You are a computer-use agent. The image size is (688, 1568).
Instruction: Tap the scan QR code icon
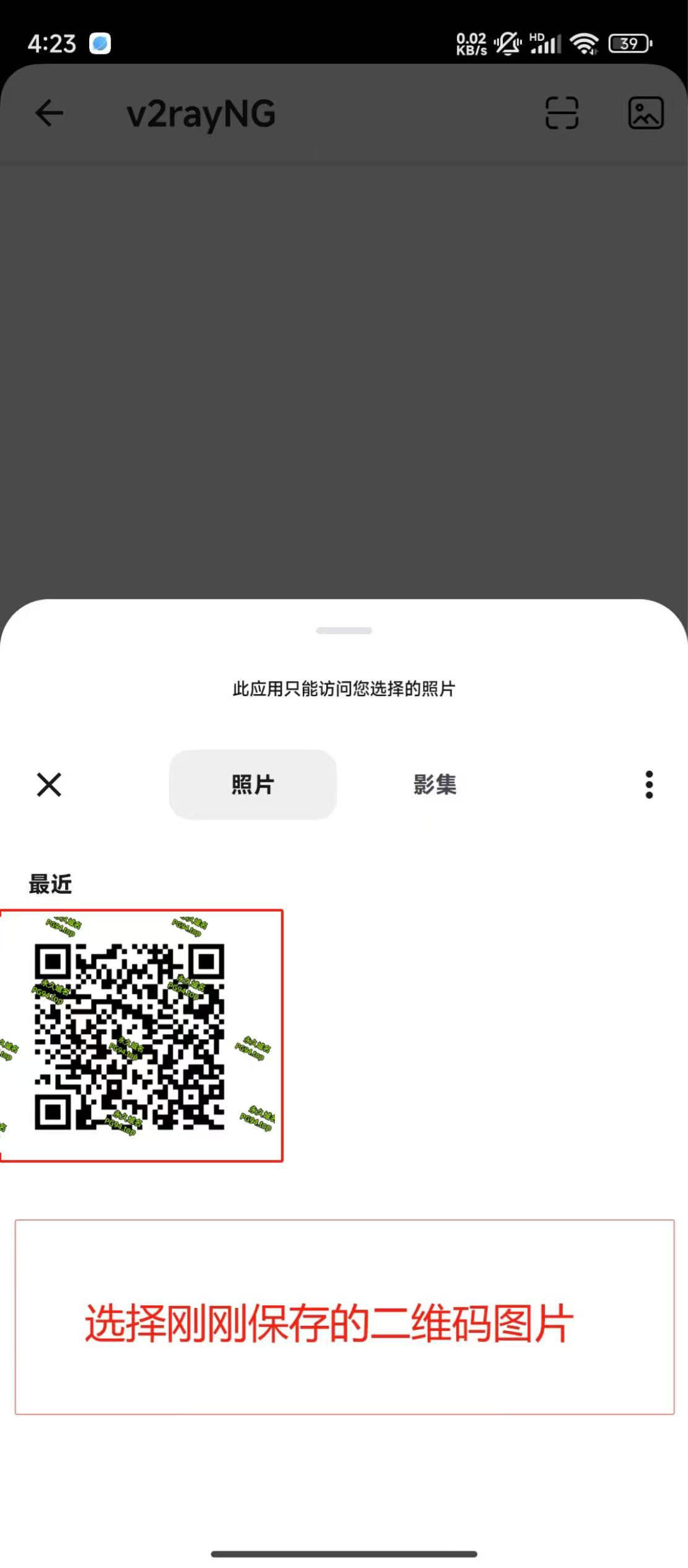(x=562, y=113)
